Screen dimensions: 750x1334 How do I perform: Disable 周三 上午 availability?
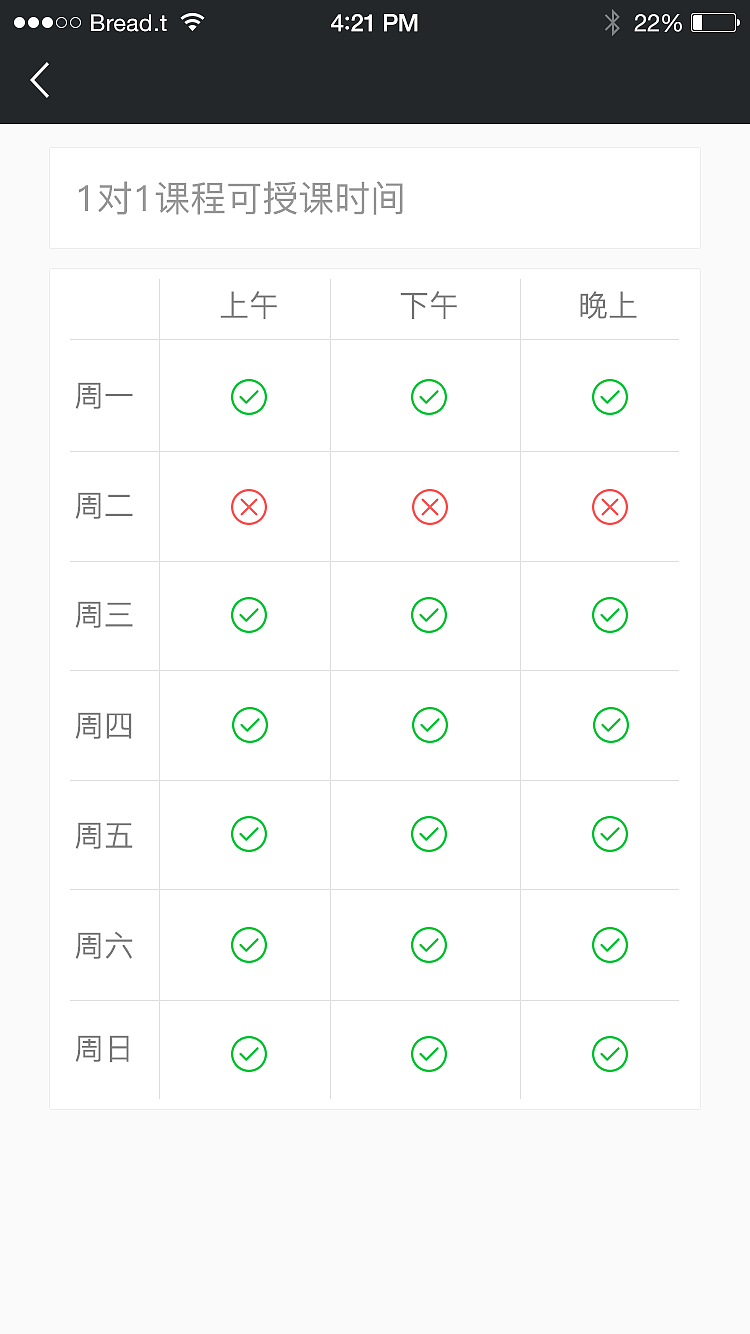248,615
